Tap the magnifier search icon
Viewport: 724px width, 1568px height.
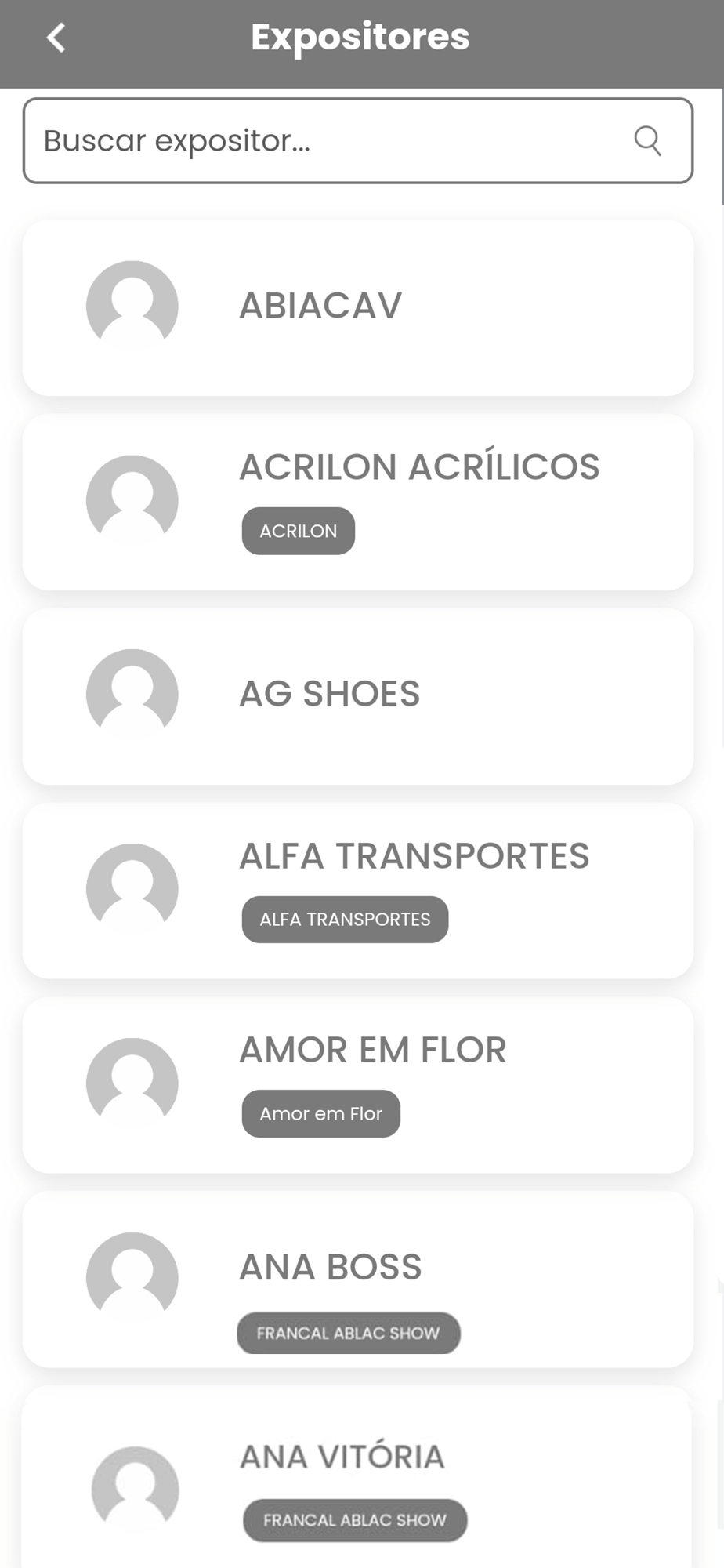click(x=647, y=141)
